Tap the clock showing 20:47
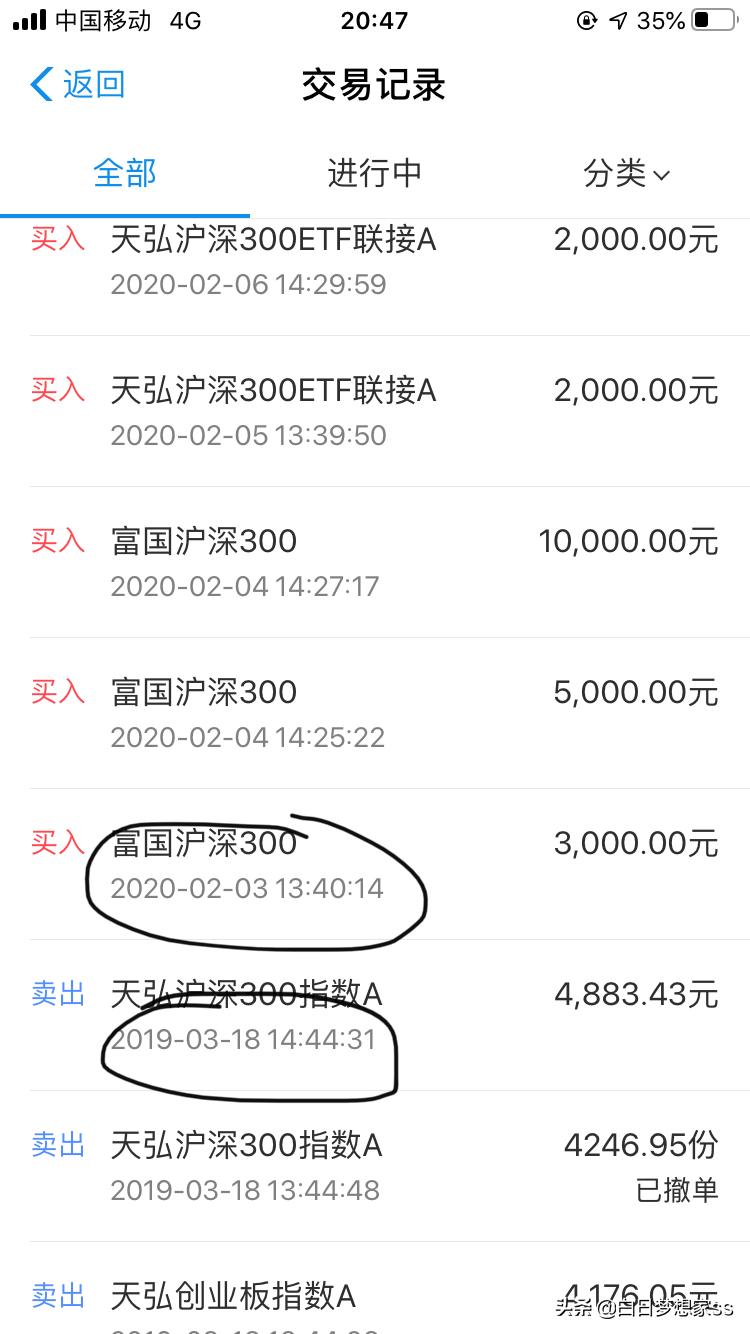This screenshot has width=750, height=1334. tap(375, 18)
